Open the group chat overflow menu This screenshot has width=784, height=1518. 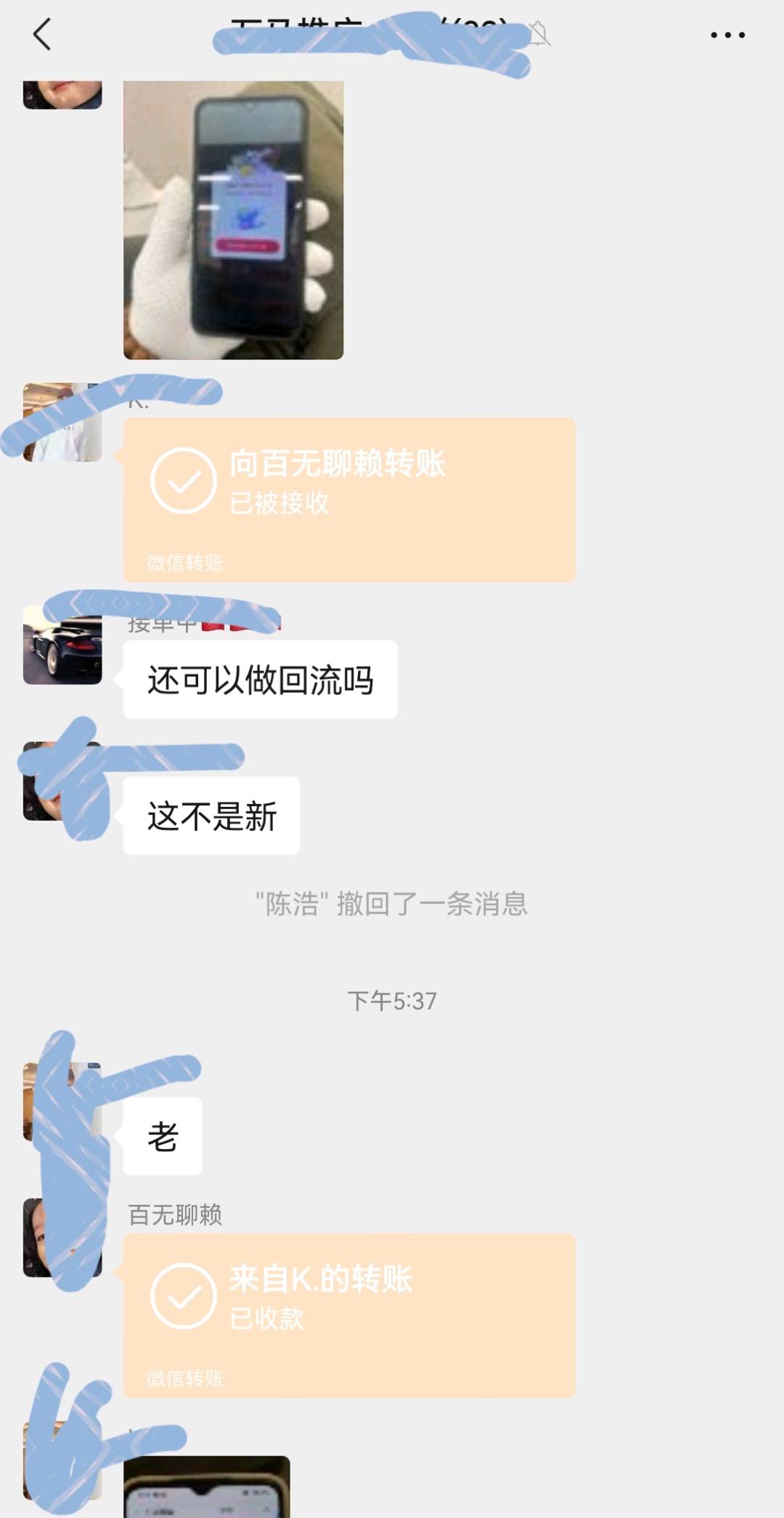pos(727,35)
